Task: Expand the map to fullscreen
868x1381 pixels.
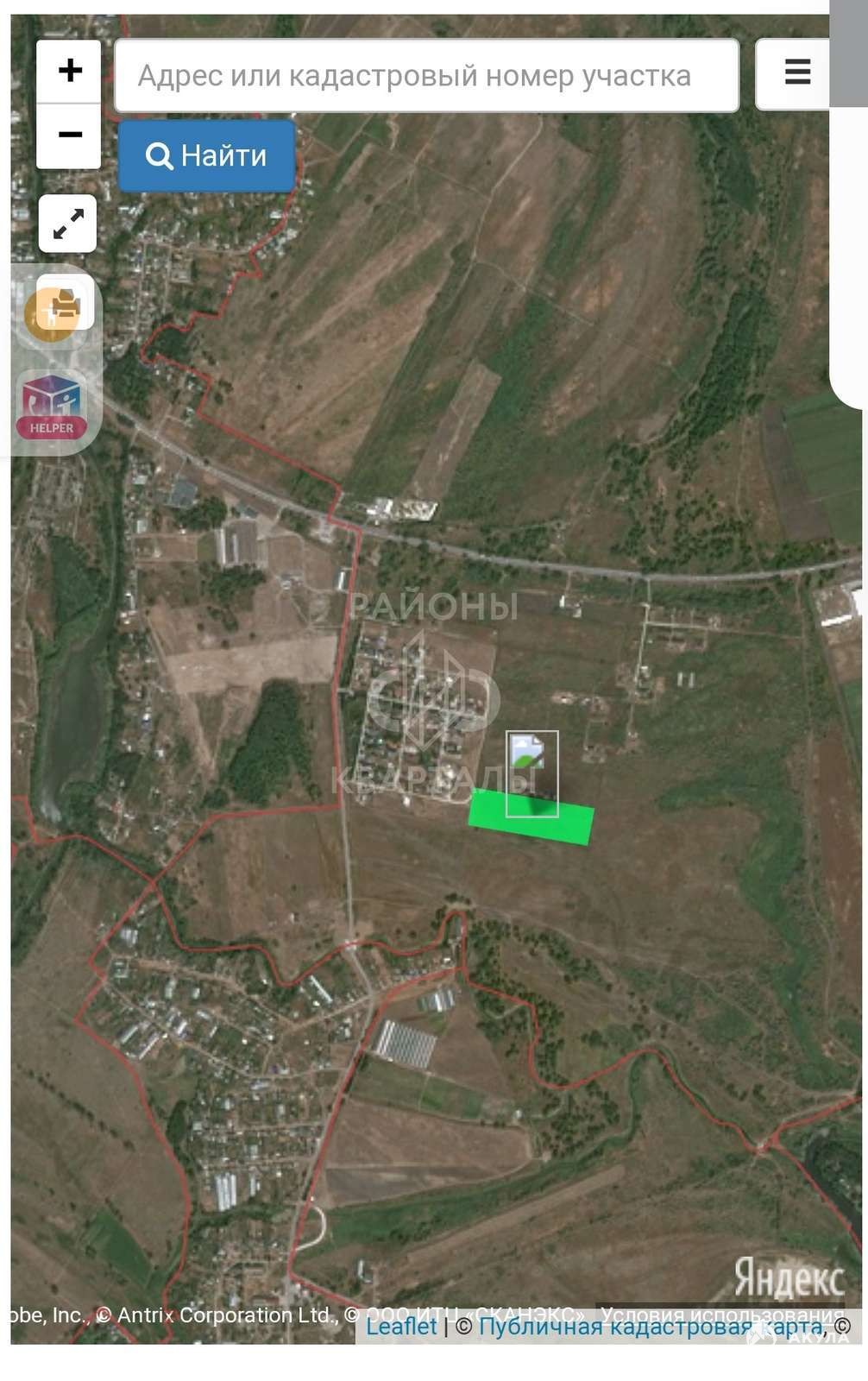Action: (68, 224)
